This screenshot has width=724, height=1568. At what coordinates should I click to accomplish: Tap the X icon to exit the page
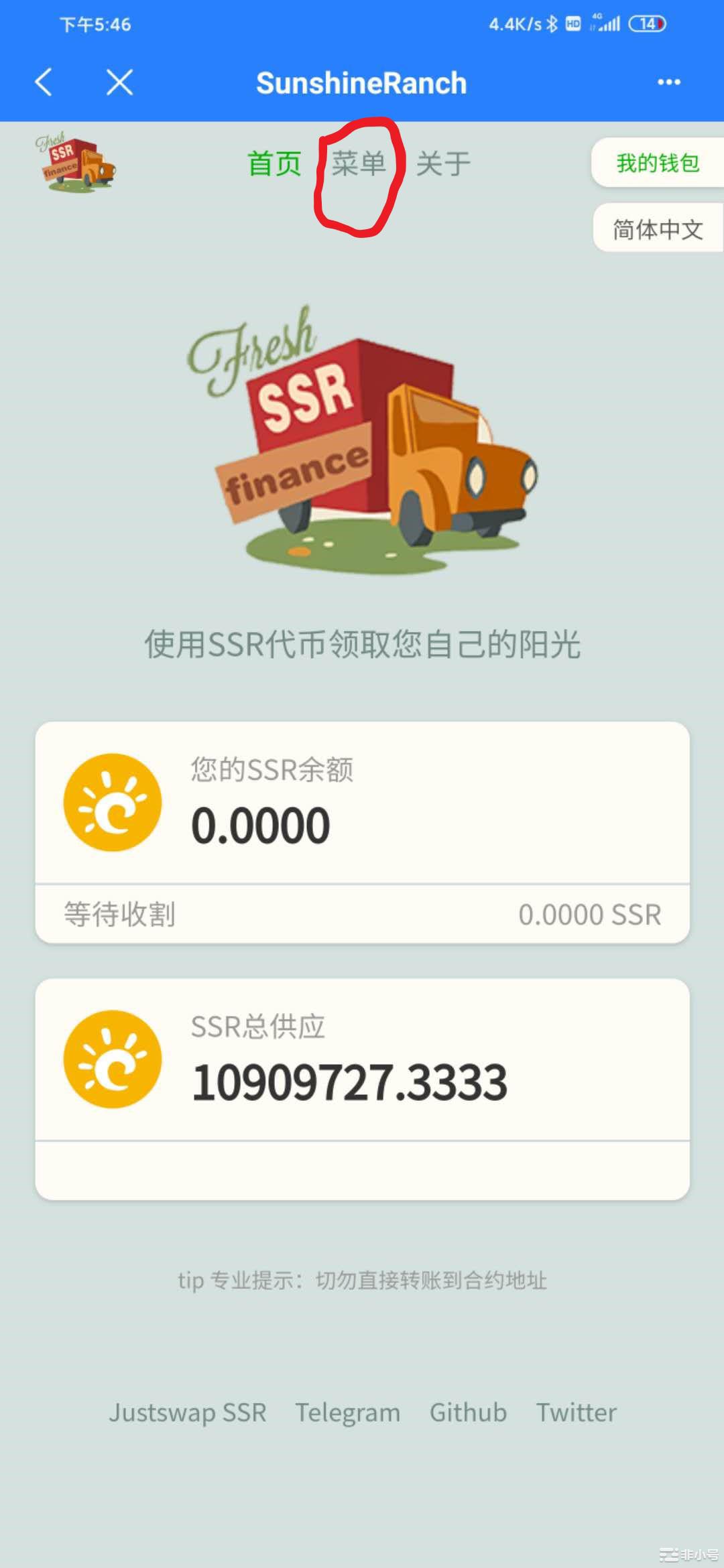117,82
